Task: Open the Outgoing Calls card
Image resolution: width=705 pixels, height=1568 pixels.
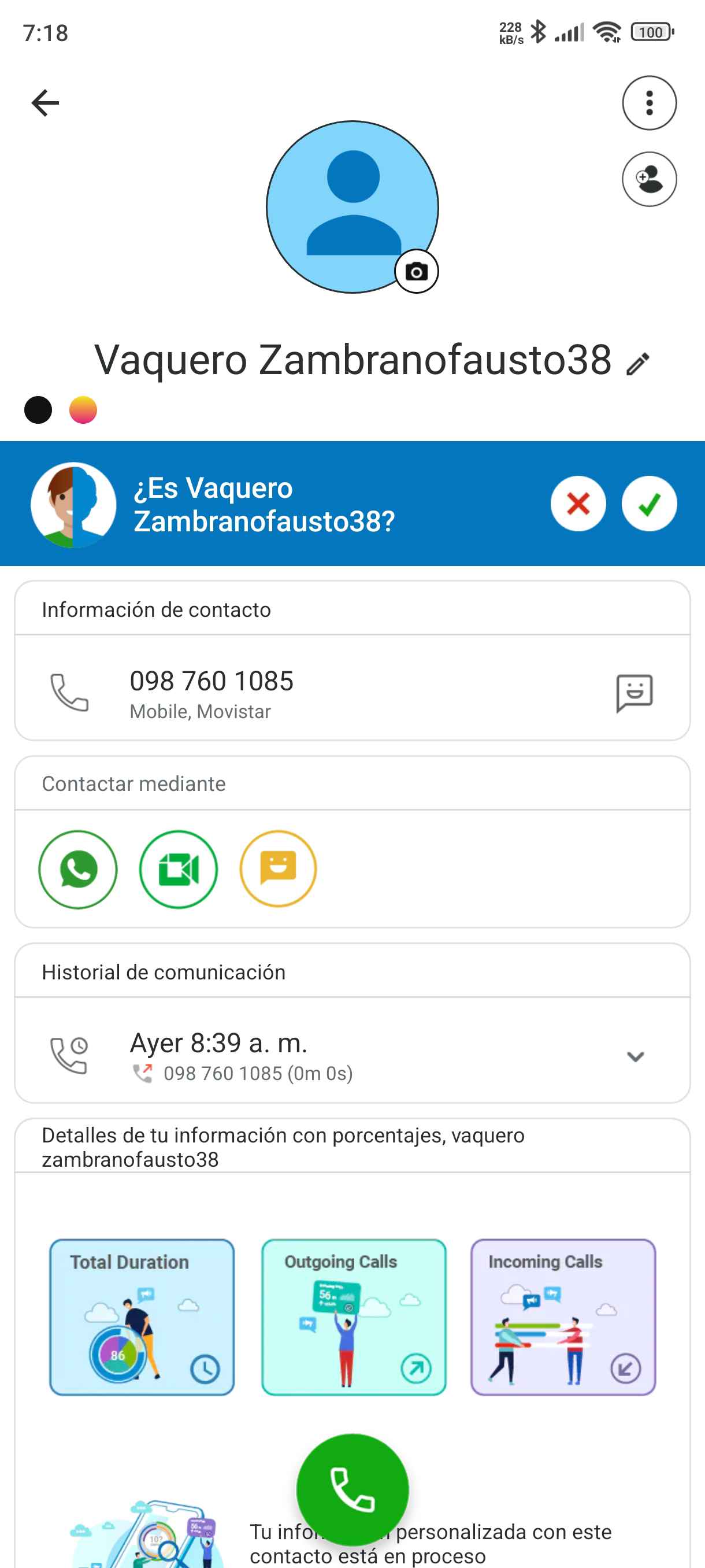Action: [354, 1317]
